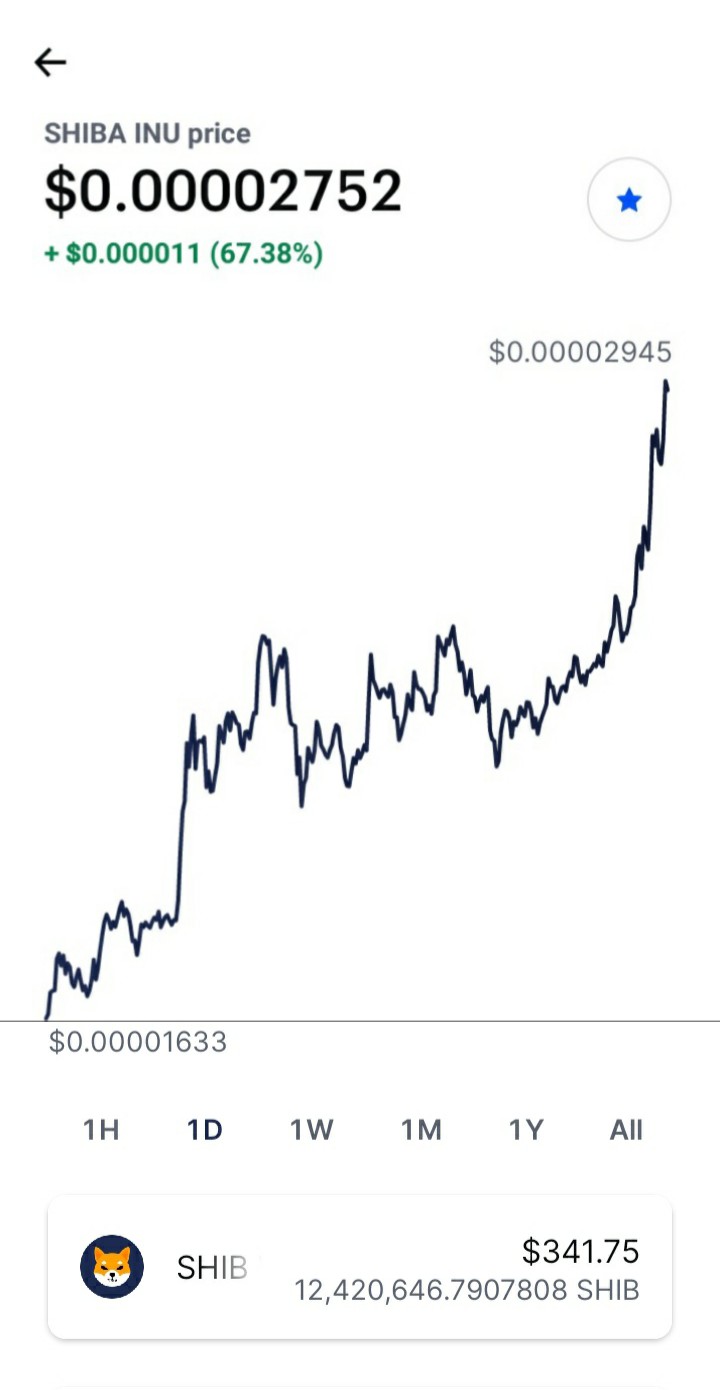Image resolution: width=720 pixels, height=1390 pixels.
Task: Select the 1D time range
Action: click(205, 1130)
